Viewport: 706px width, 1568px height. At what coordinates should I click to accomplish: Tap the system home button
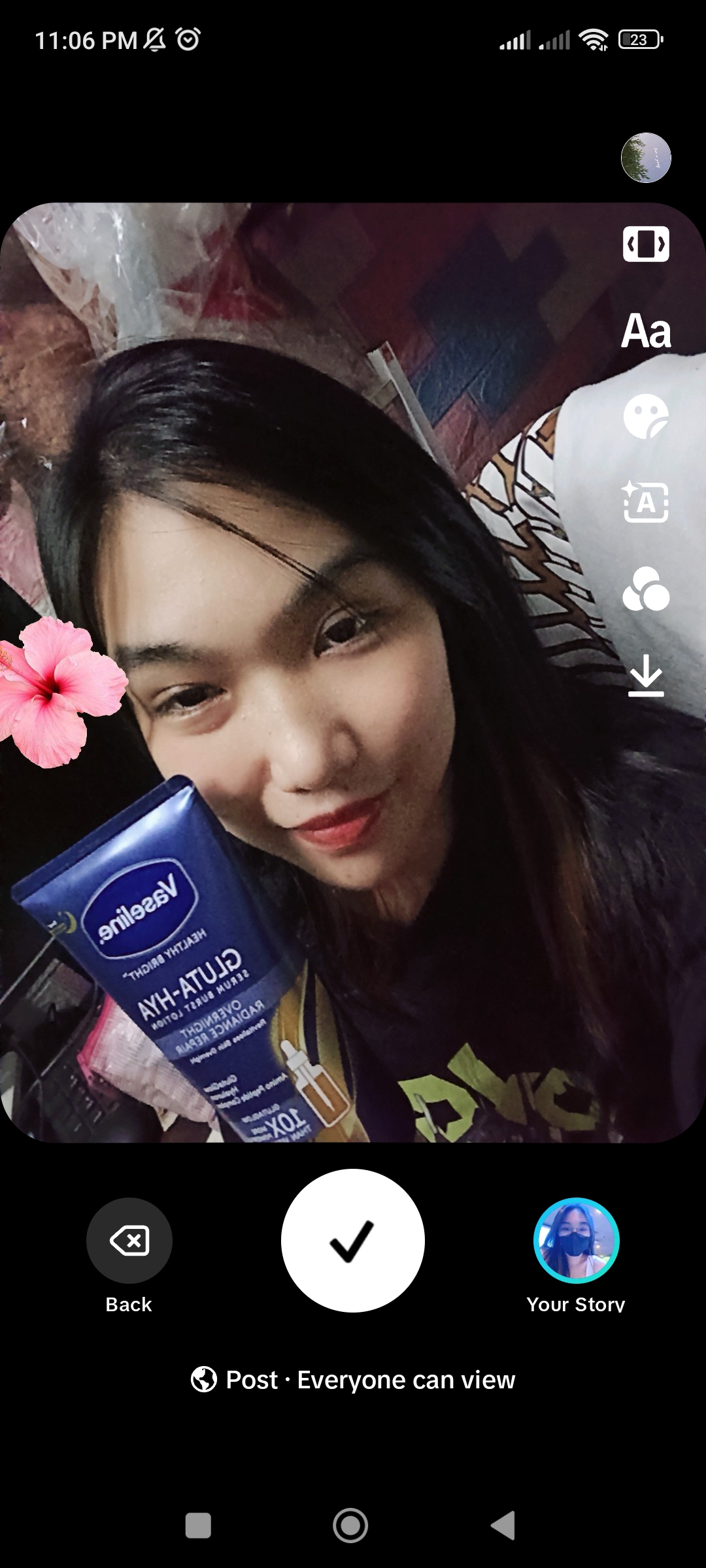coord(350,1526)
